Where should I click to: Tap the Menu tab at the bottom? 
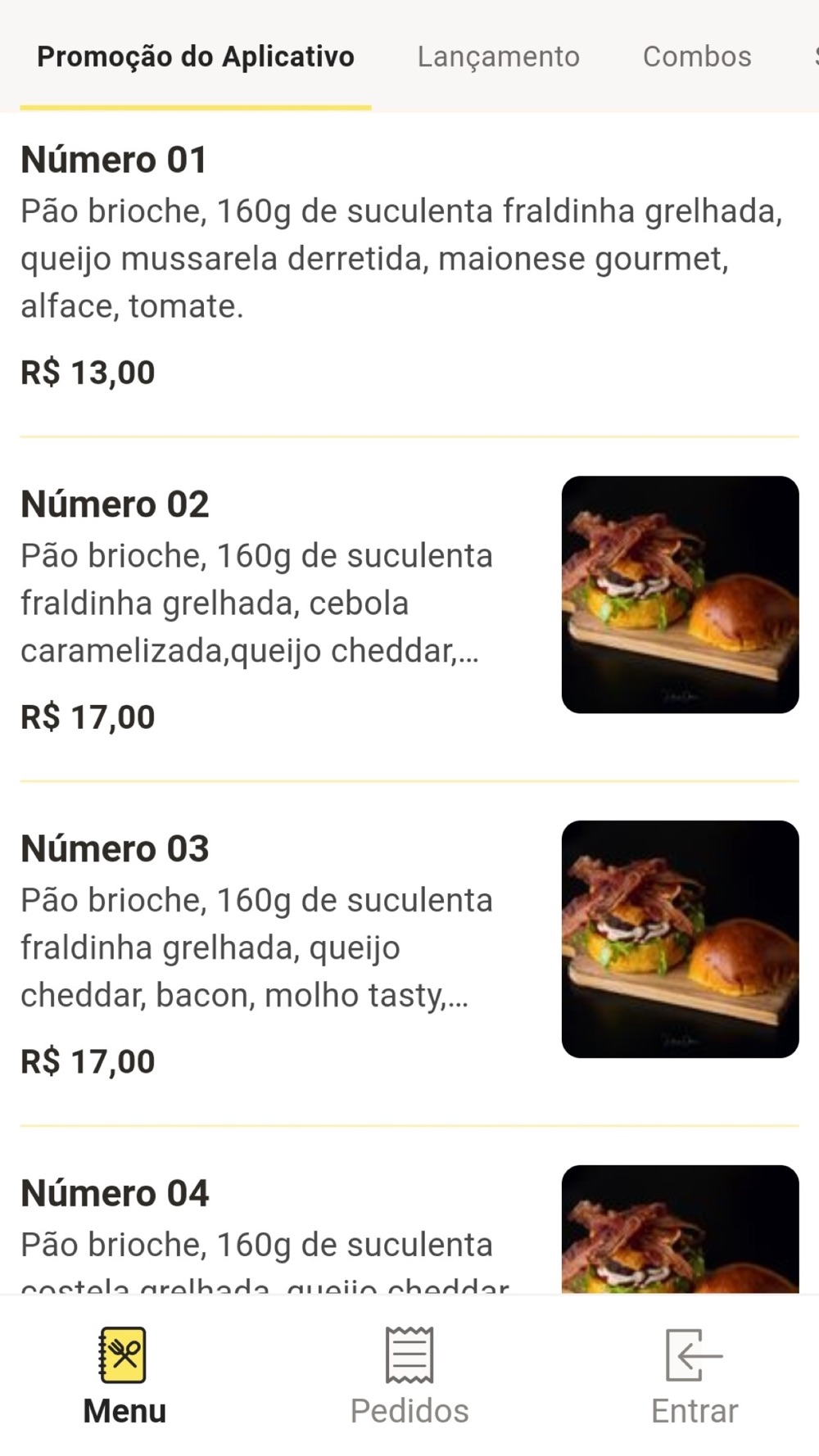coord(124,1377)
